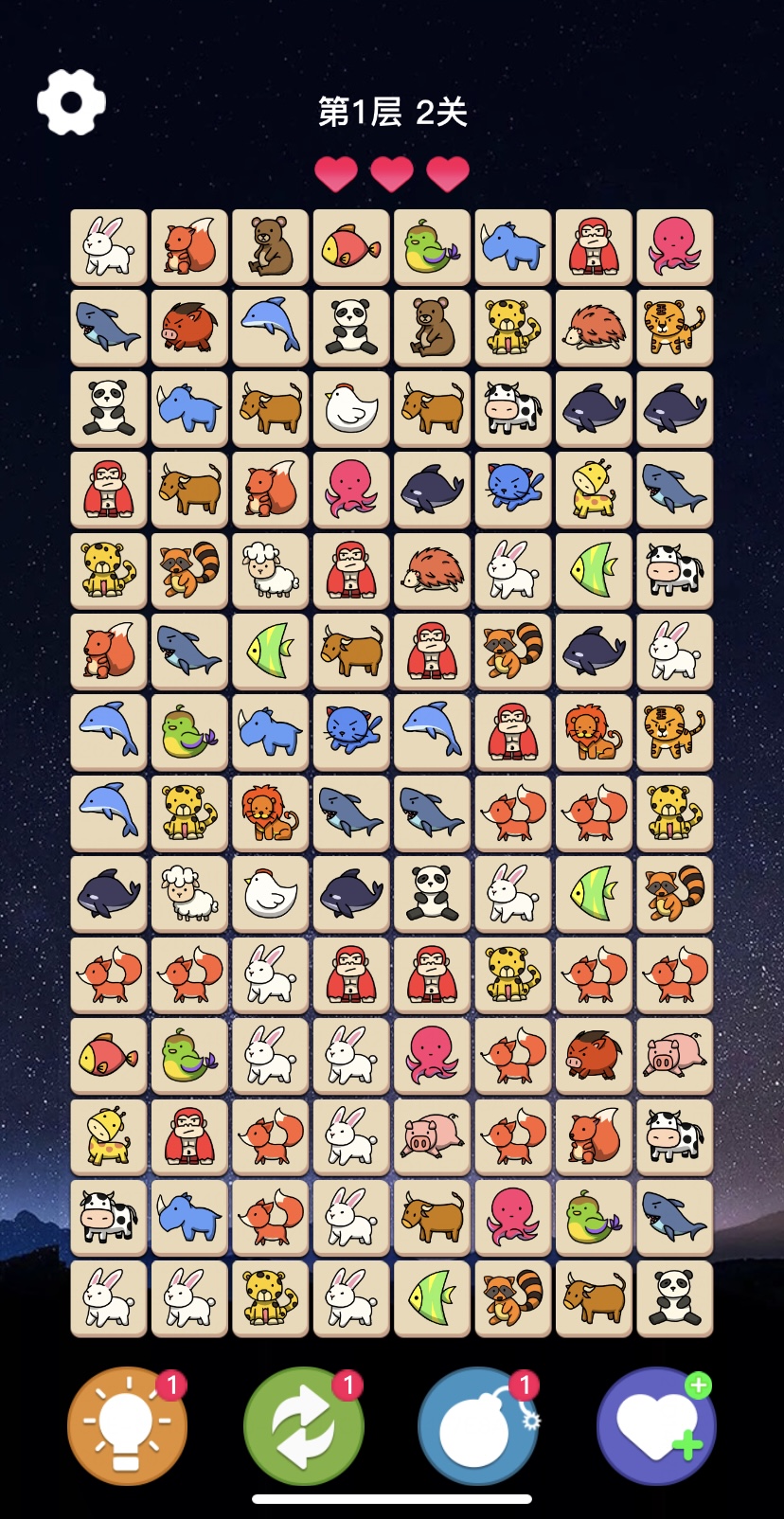Shuffle tiles with the green refresh button
784x1519 pixels.
tap(303, 1425)
